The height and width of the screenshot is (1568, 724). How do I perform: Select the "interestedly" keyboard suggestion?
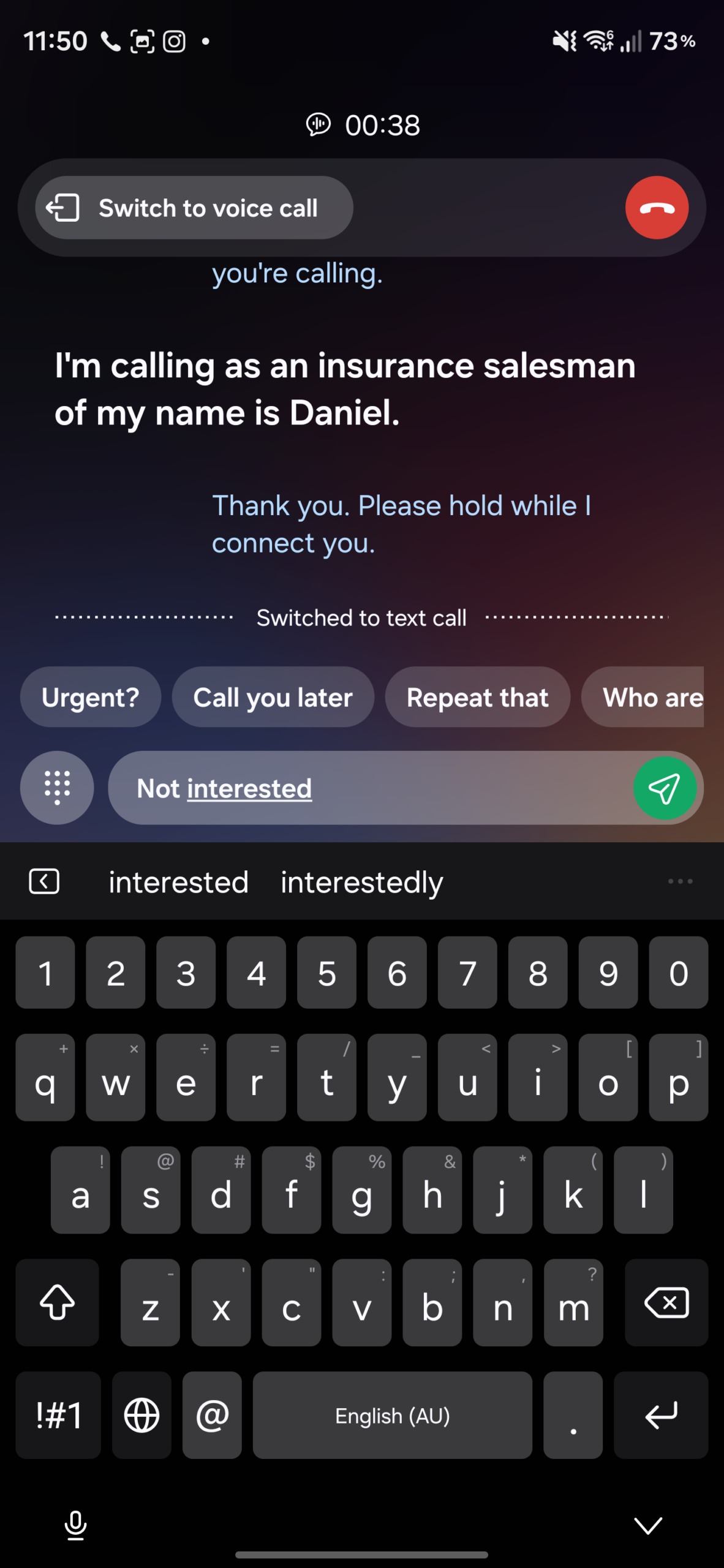361,882
